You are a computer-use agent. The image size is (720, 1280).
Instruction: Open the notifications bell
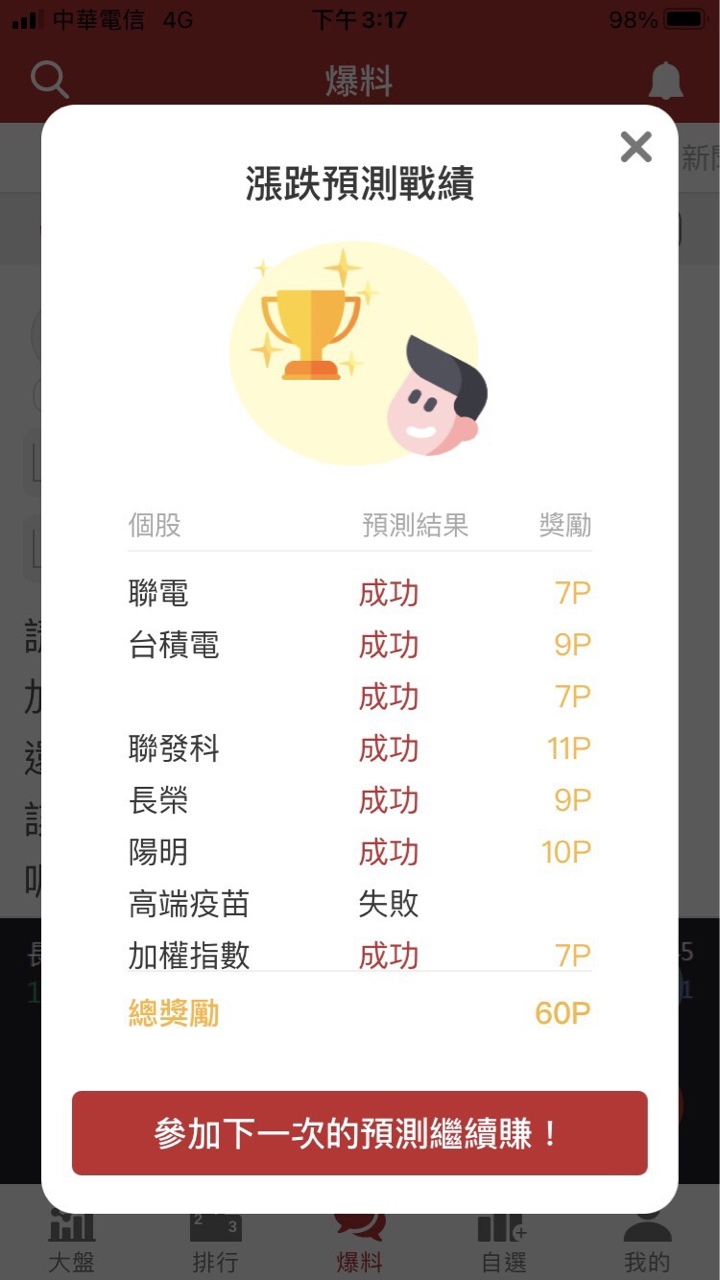pyautogui.click(x=666, y=80)
